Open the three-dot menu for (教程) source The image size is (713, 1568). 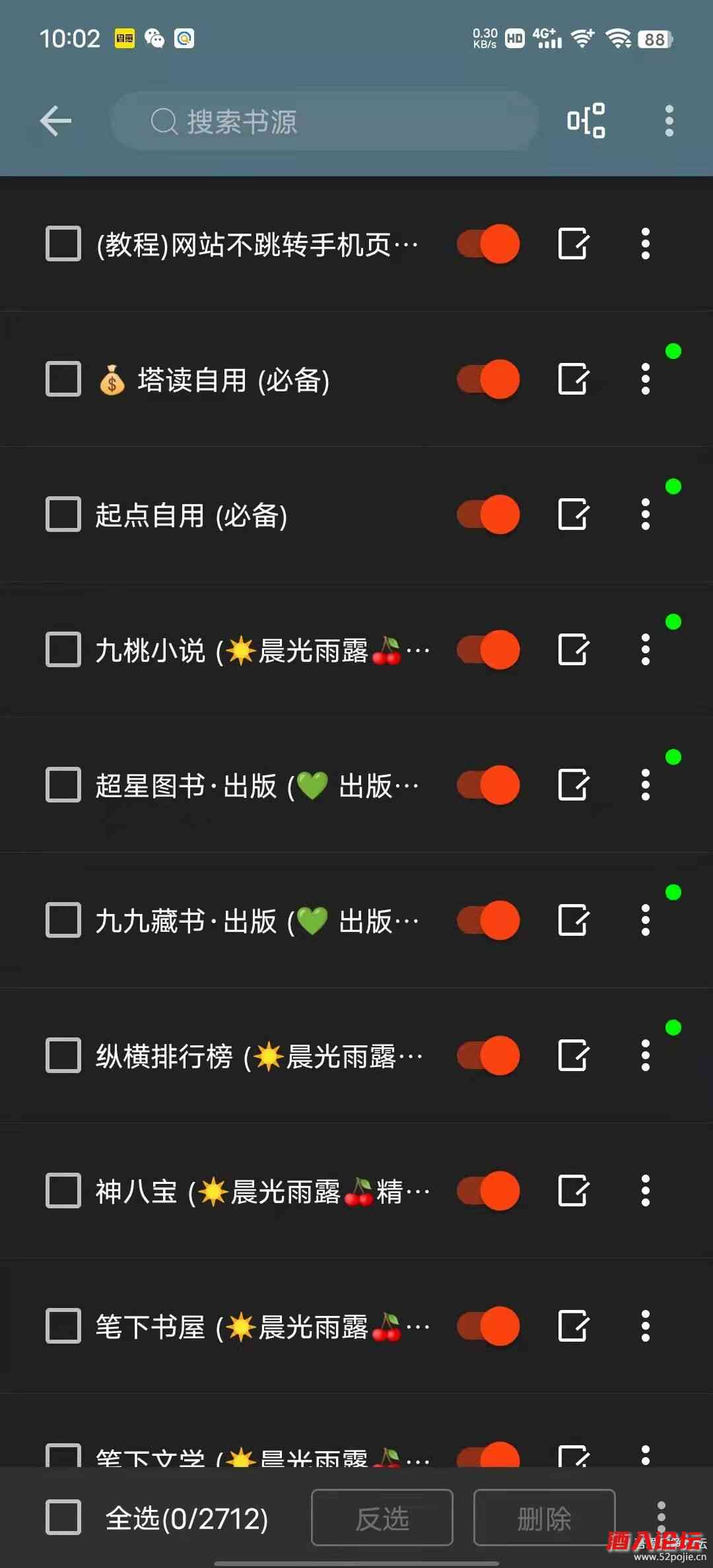645,244
